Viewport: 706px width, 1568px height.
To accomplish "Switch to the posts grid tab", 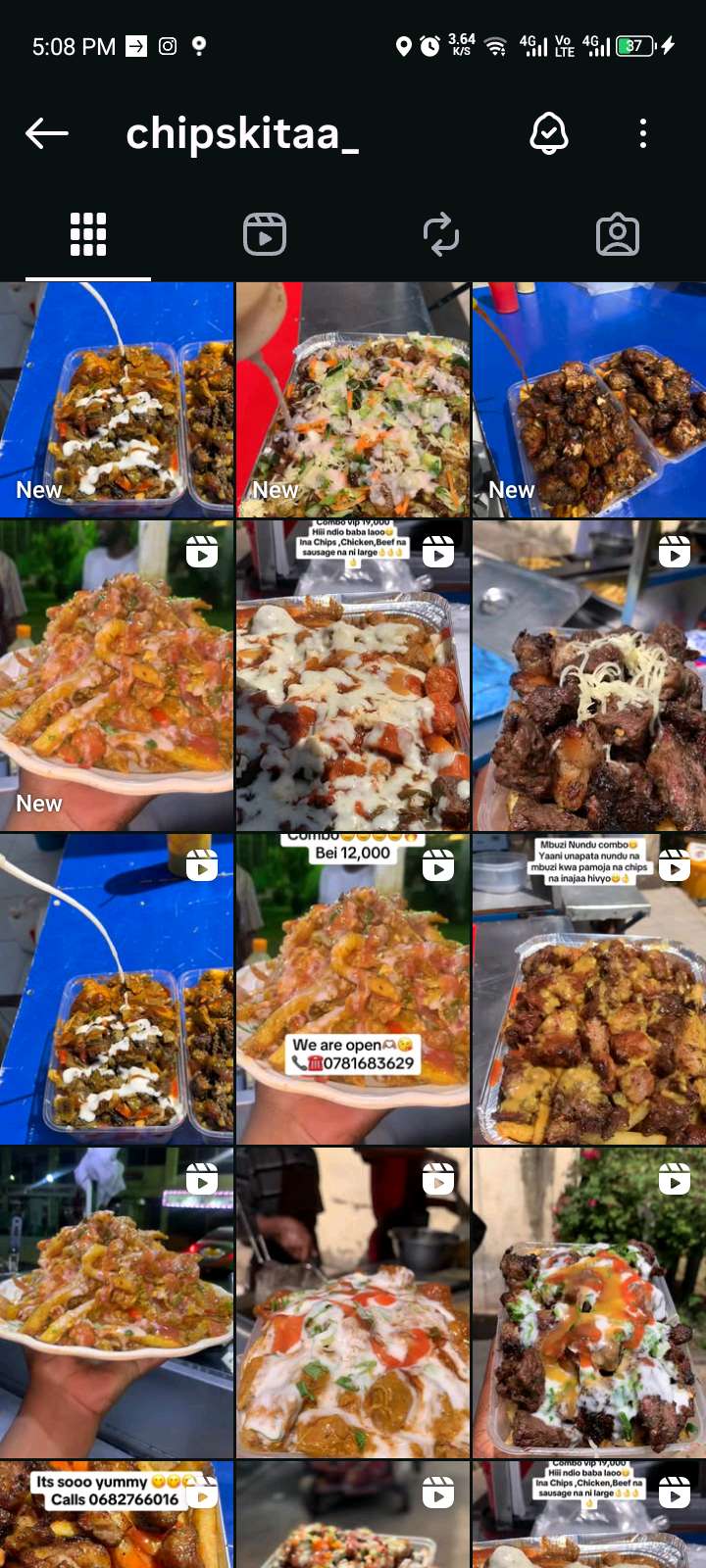I will (x=88, y=235).
